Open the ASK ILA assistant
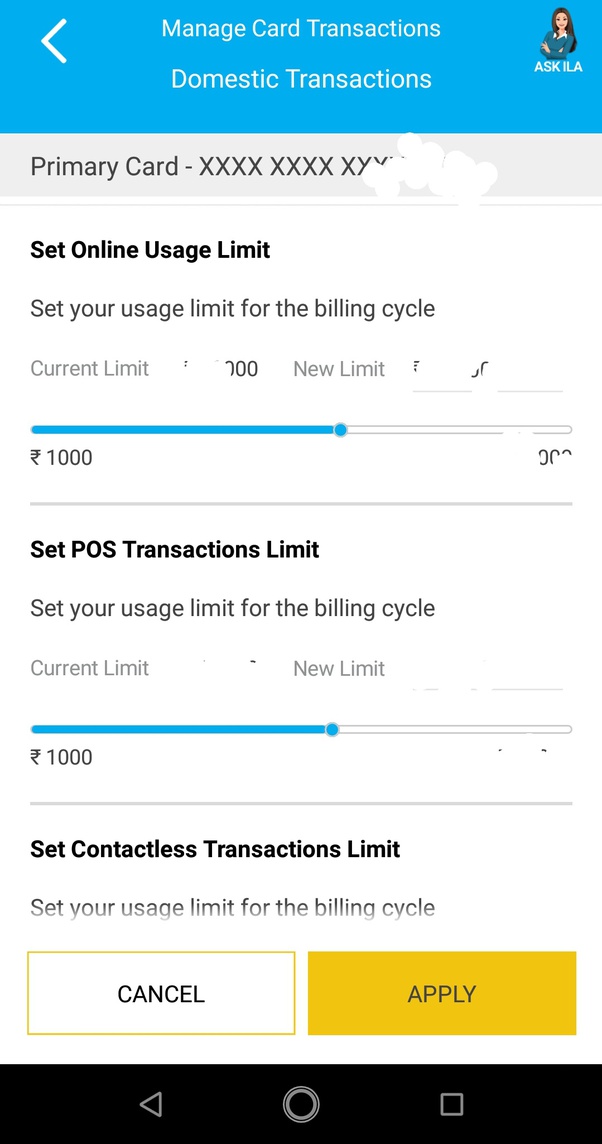The height and width of the screenshot is (1144, 602). pos(558,41)
